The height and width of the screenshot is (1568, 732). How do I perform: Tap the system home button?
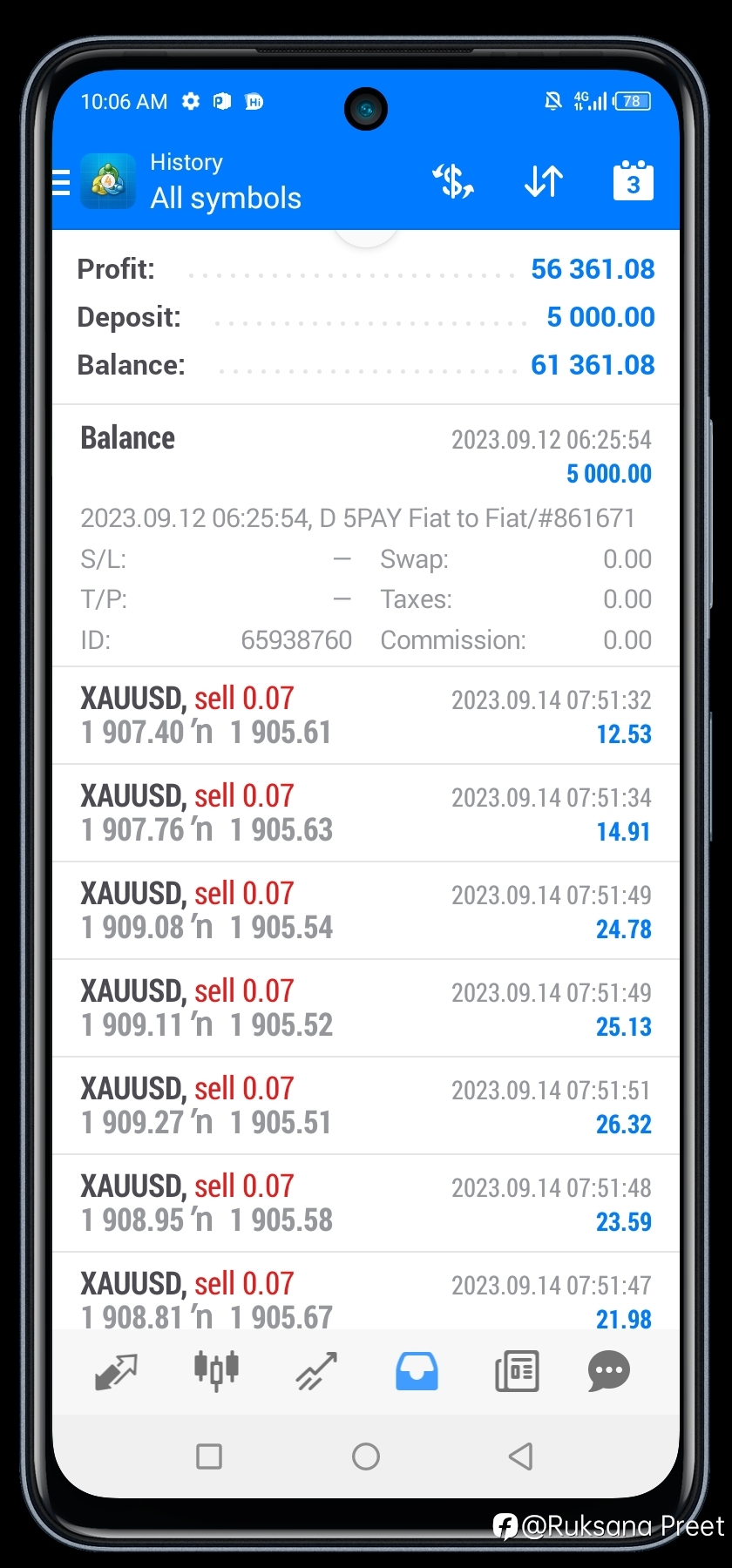click(x=366, y=1456)
